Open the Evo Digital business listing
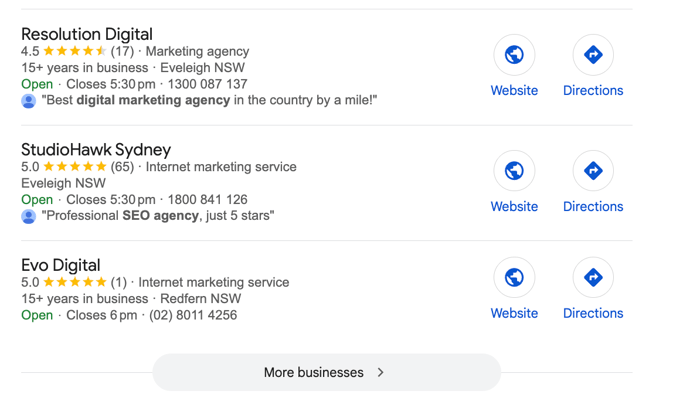Viewport: 700px width, 401px height. coord(61,265)
